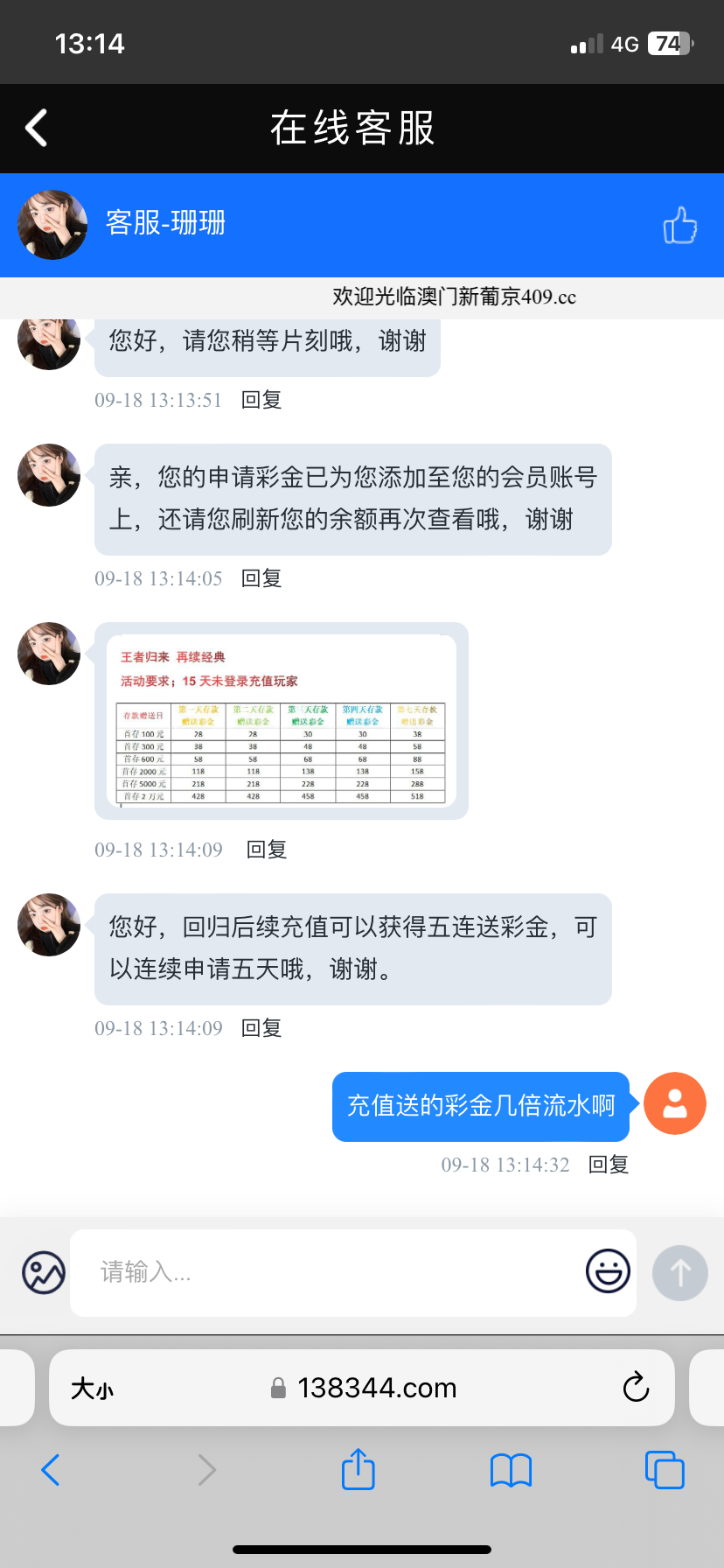Open the 大小 page settings menu

(x=93, y=1389)
